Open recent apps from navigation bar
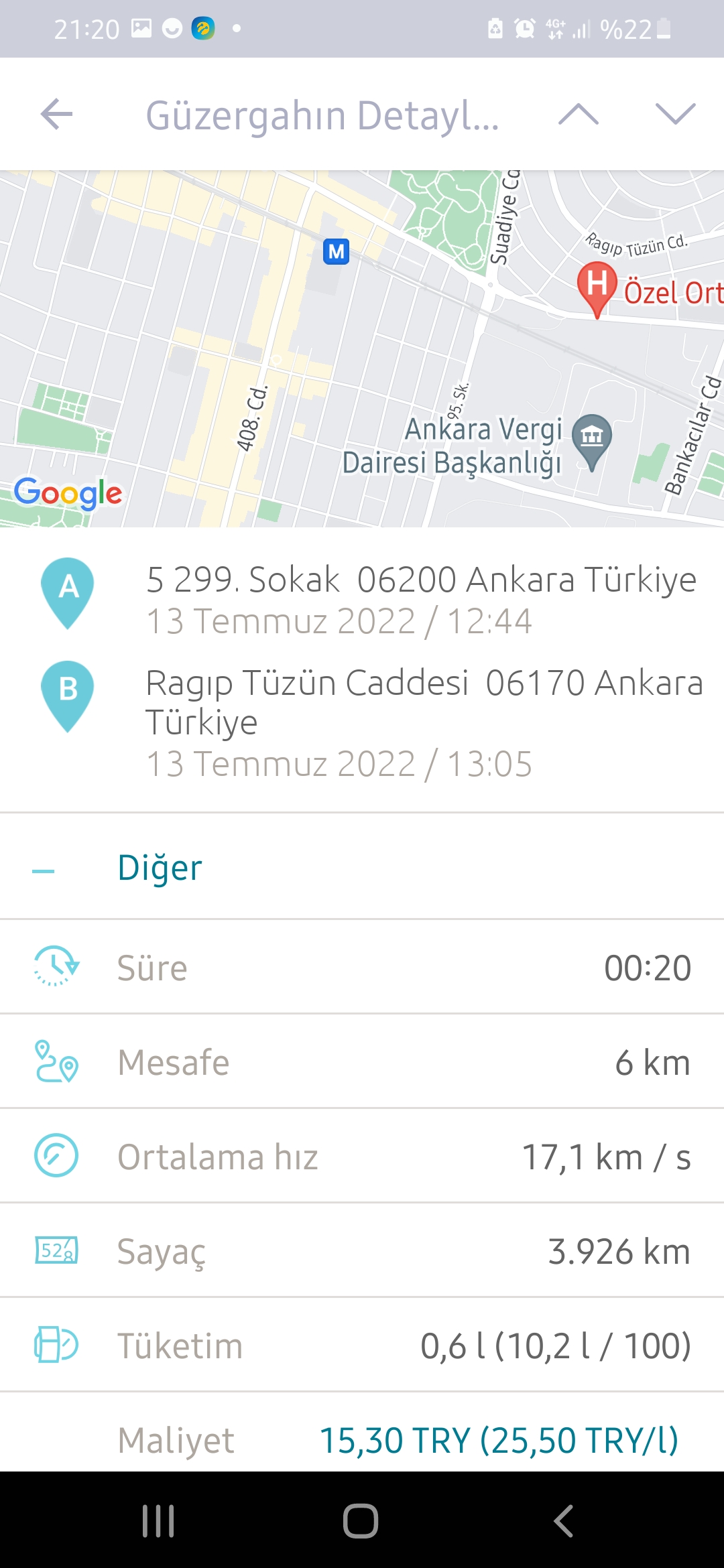Viewport: 724px width, 1568px height. 158,1520
